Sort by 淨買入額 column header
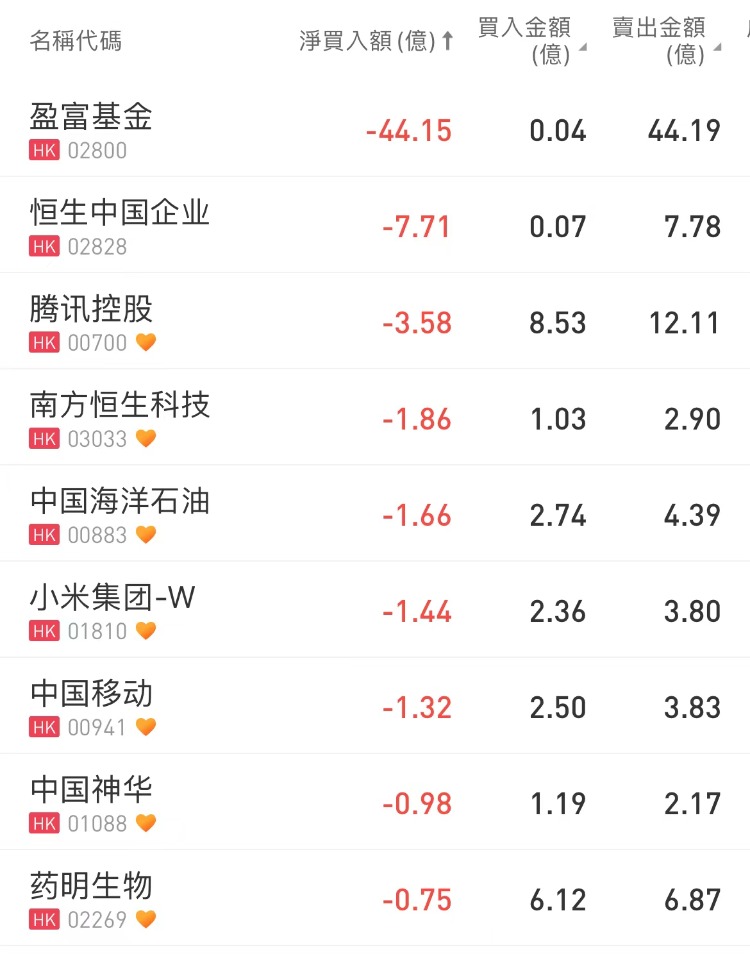 point(376,41)
